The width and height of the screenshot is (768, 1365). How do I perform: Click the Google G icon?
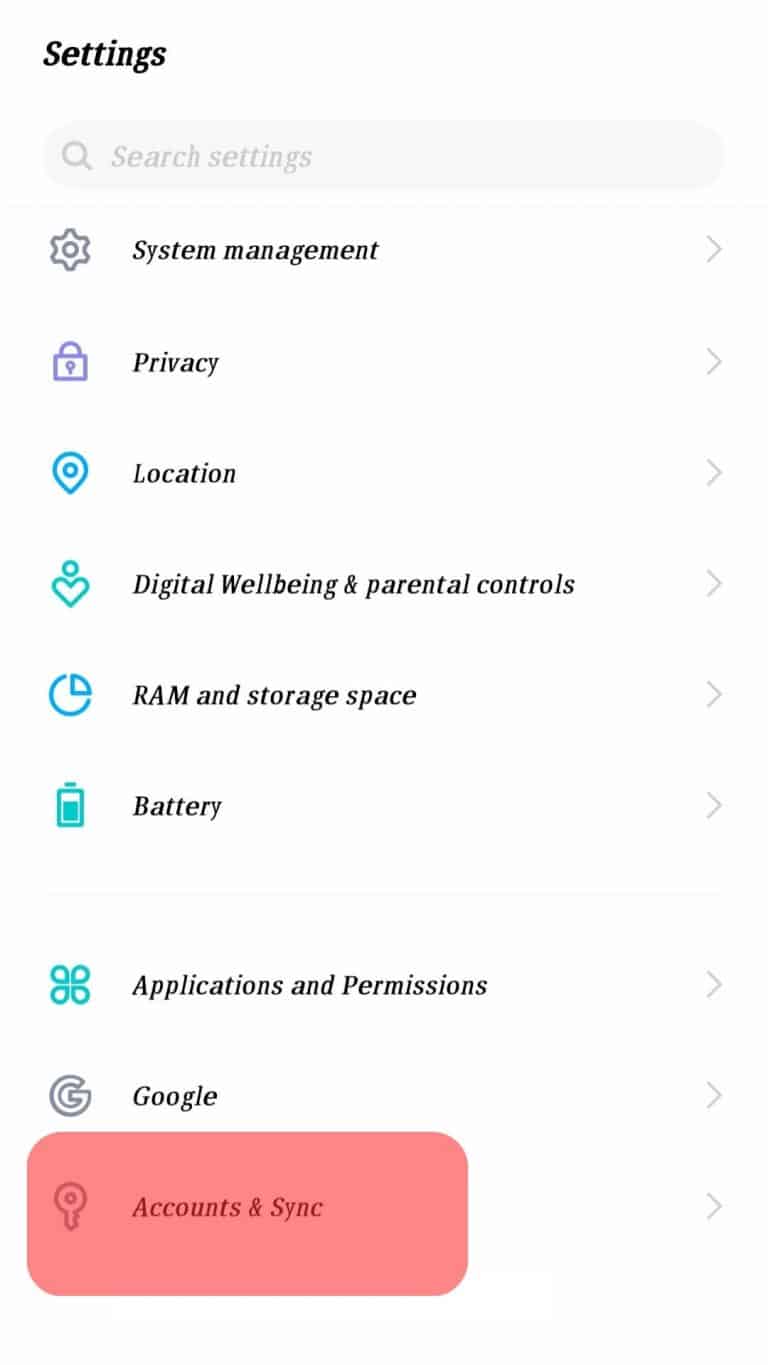point(68,1095)
